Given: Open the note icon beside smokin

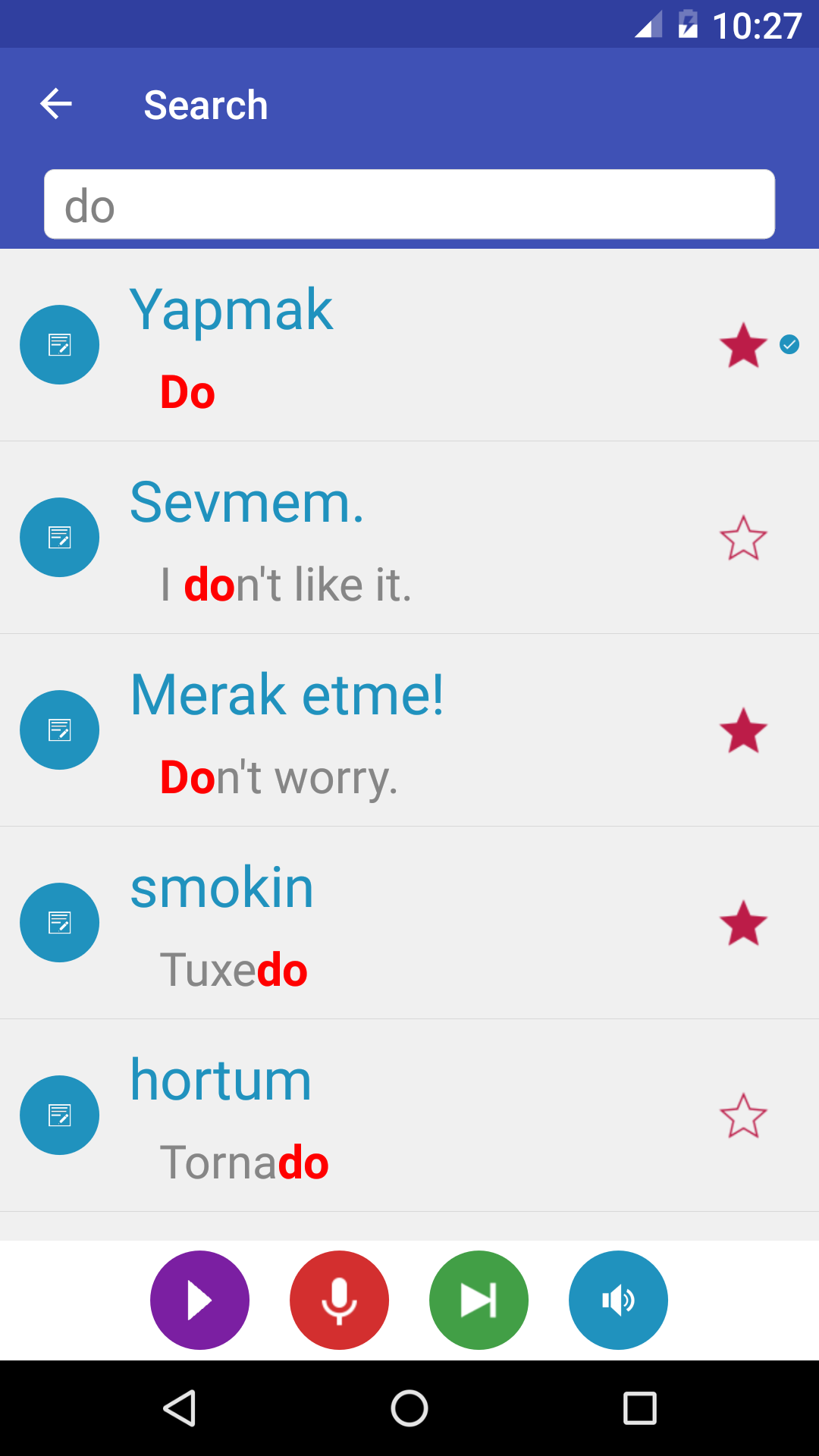Looking at the screenshot, I should 59,923.
